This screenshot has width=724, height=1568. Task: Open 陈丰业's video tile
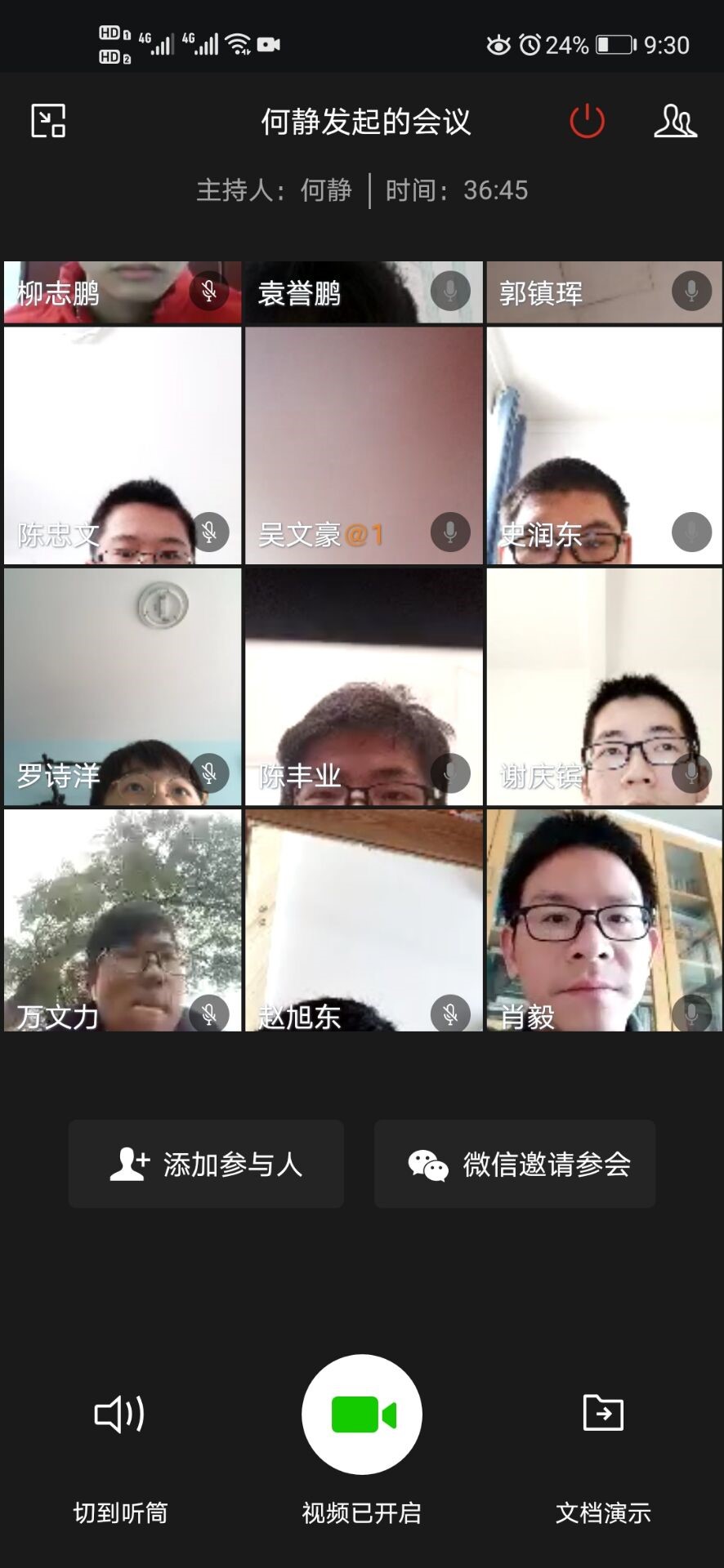(x=364, y=686)
